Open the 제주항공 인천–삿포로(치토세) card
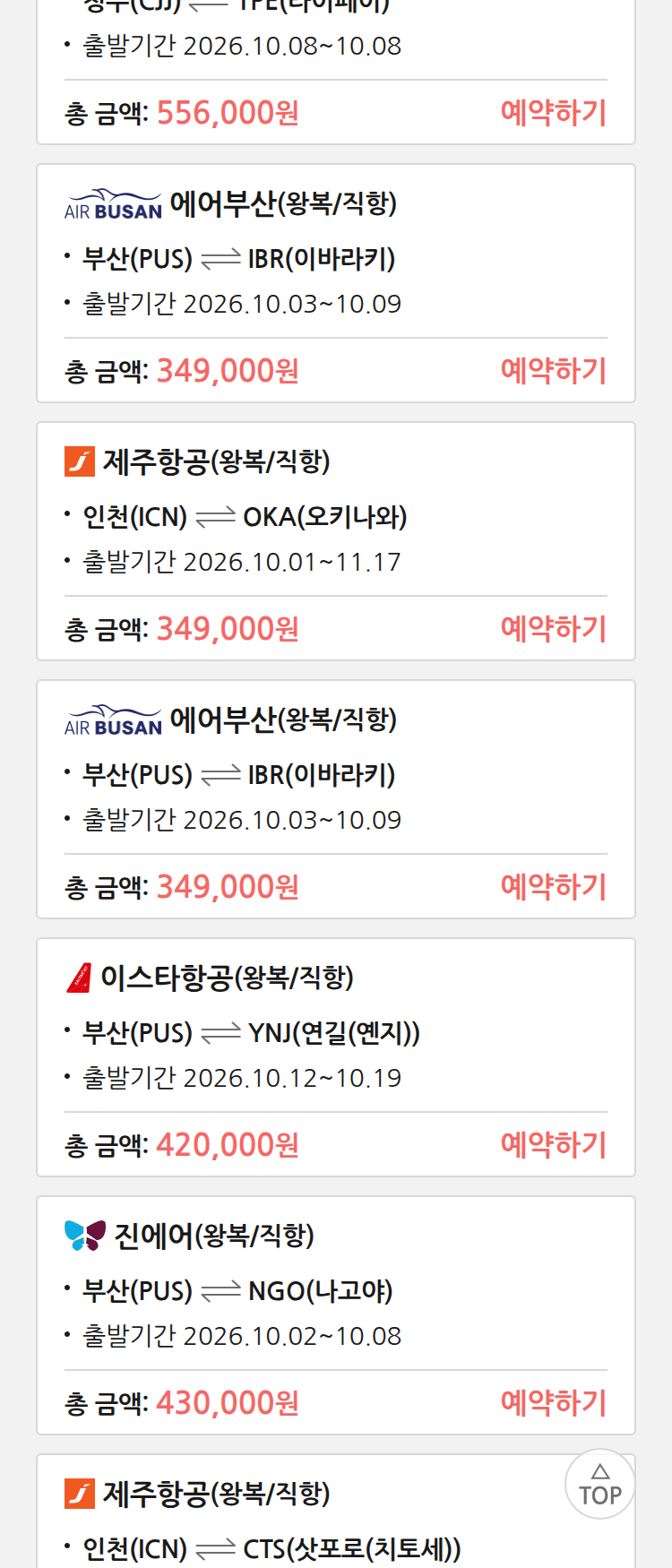This screenshot has width=672, height=1568. pyautogui.click(x=336, y=1512)
